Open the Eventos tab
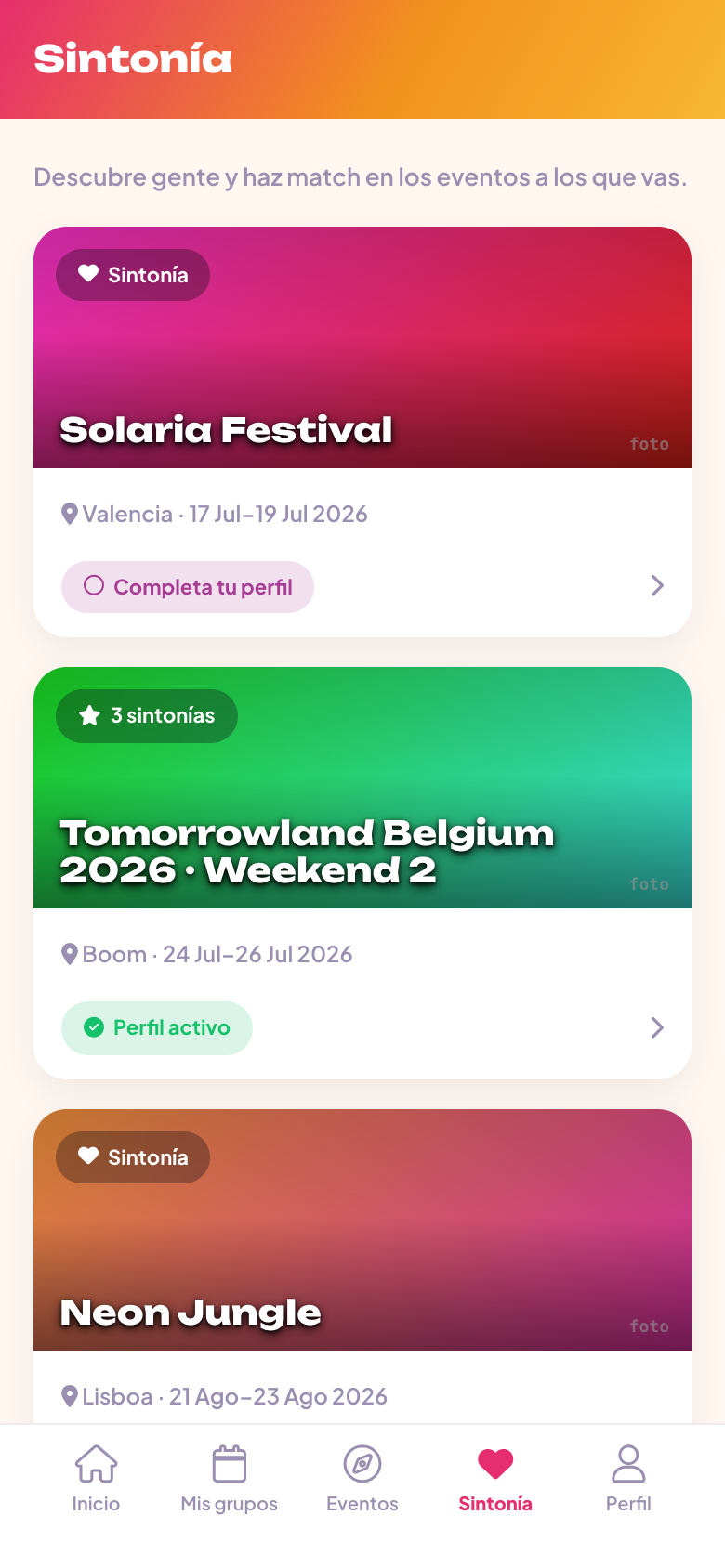 [x=362, y=1479]
